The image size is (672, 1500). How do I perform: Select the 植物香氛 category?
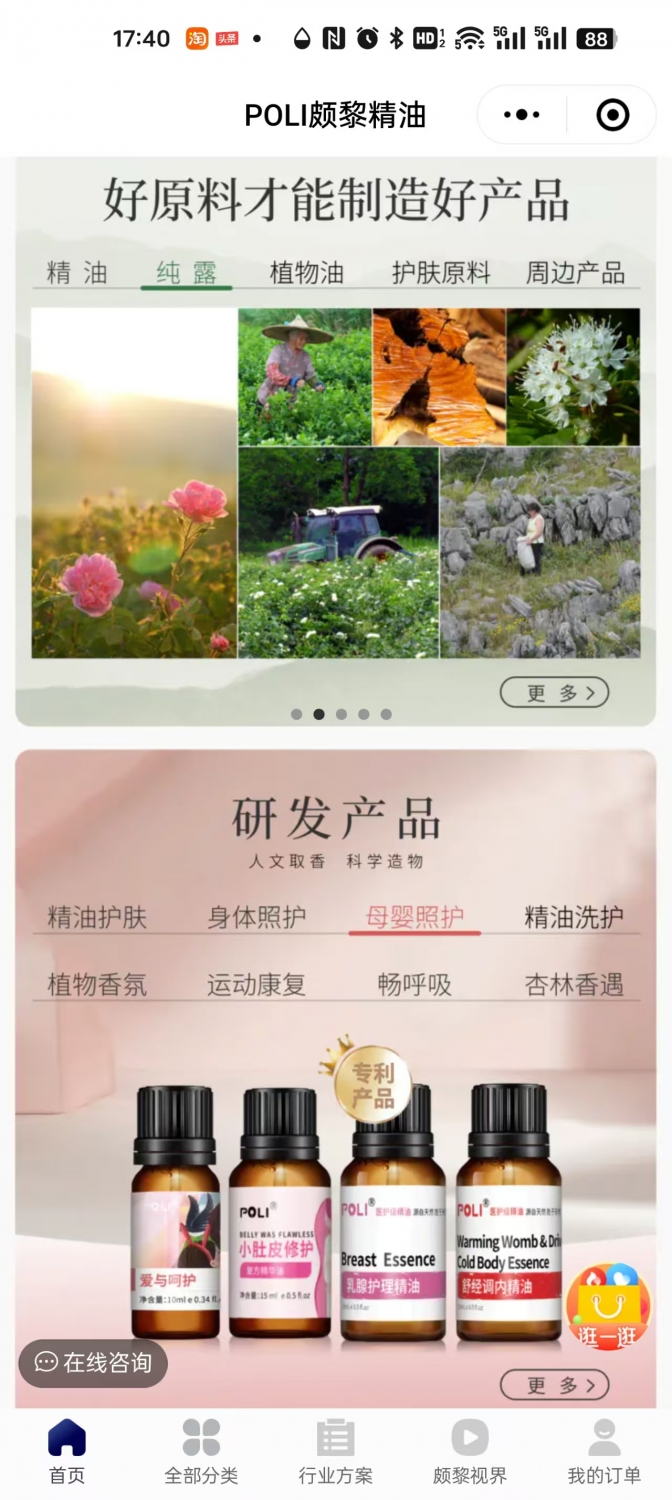click(97, 984)
